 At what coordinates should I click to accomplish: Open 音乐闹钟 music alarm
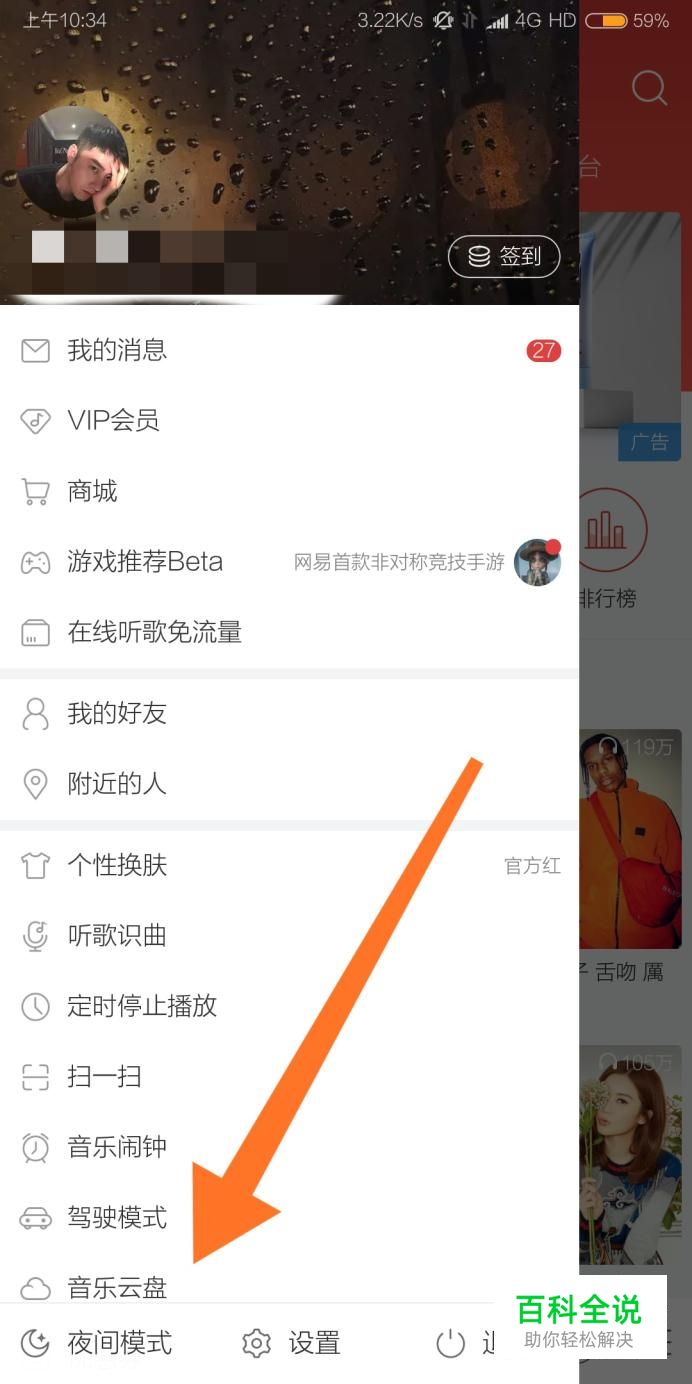tap(116, 1147)
